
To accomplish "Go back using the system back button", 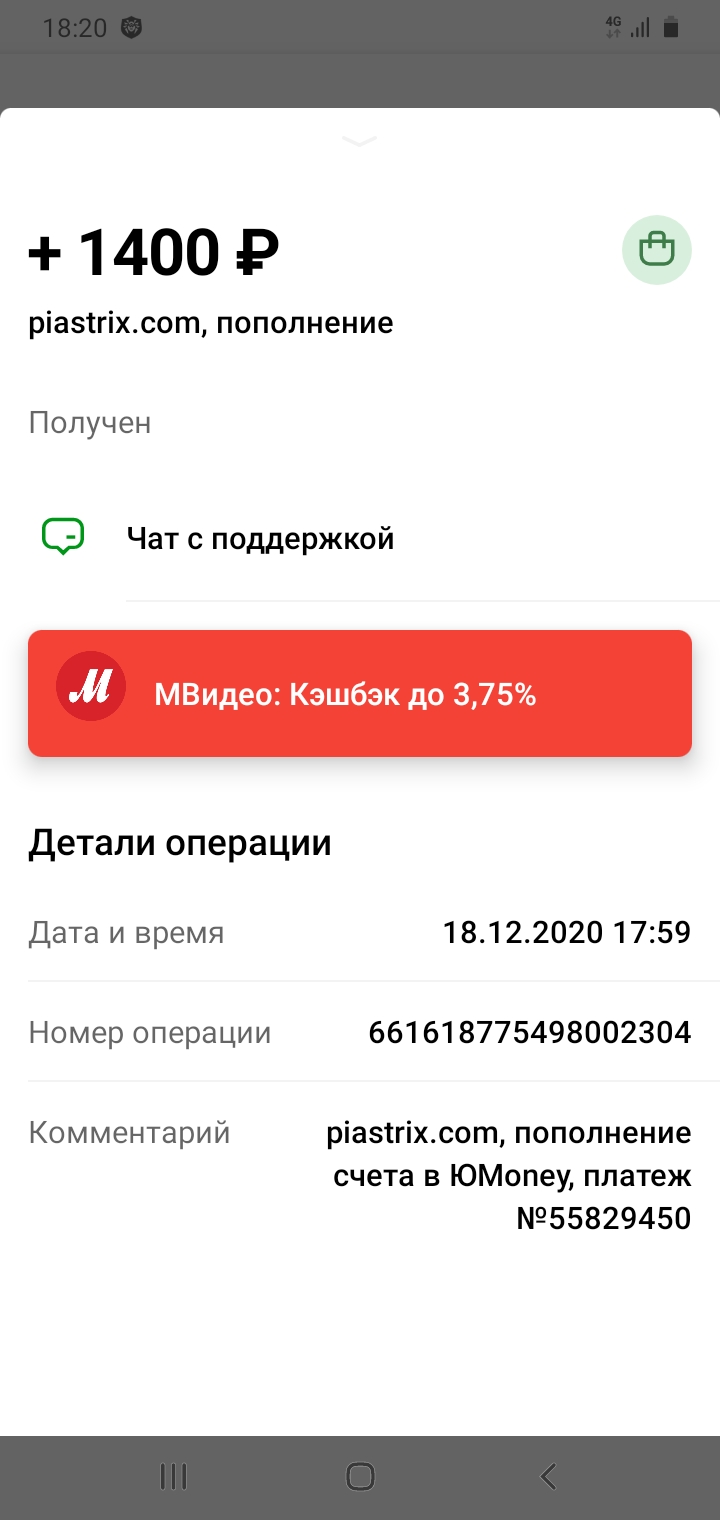I will (x=547, y=1476).
